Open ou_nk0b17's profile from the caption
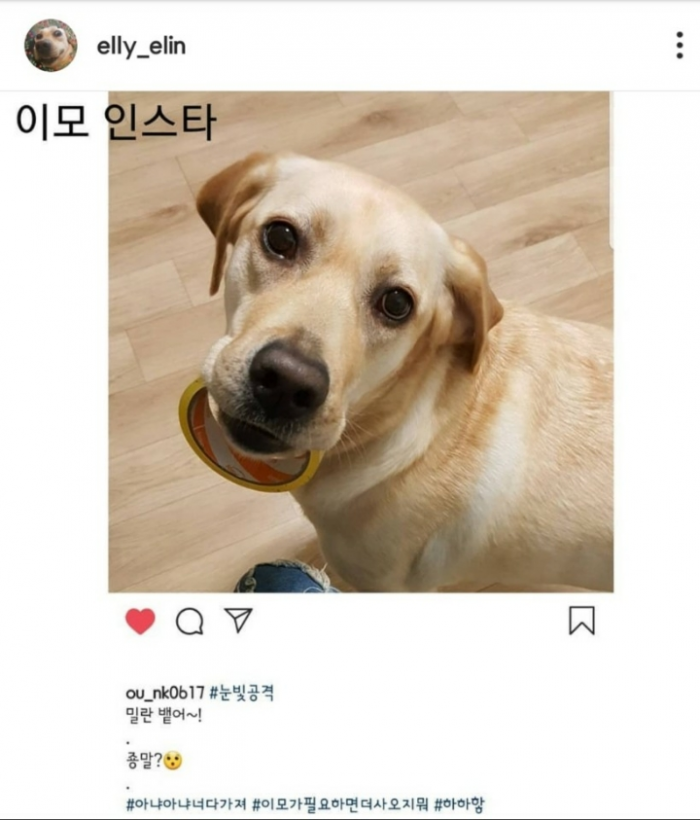The height and width of the screenshot is (820, 700). click(x=165, y=692)
